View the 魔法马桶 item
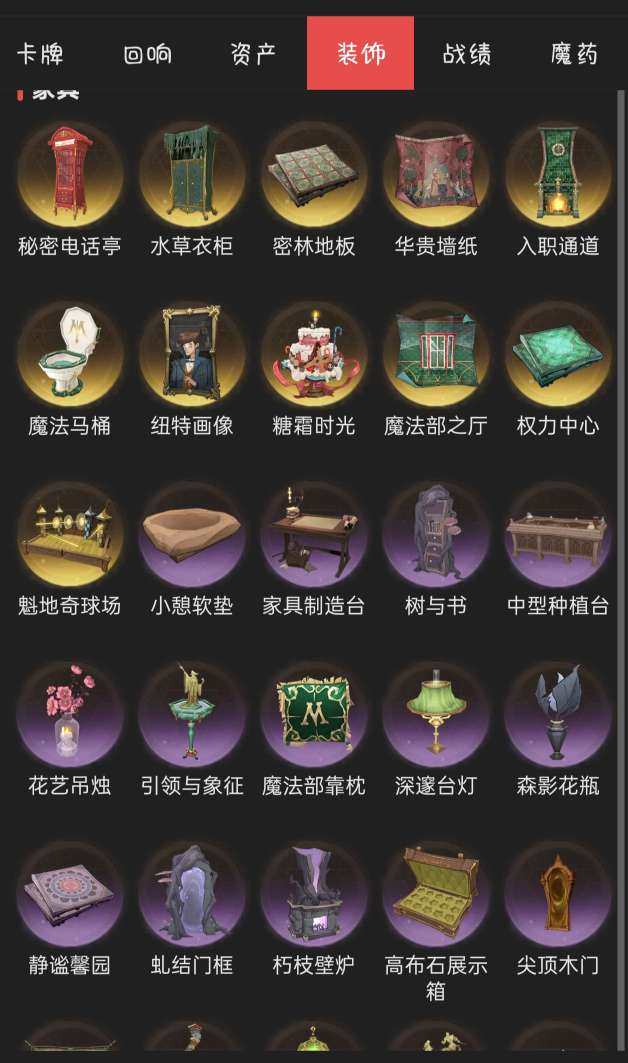Screen dimensions: 628x1063 click(x=70, y=355)
